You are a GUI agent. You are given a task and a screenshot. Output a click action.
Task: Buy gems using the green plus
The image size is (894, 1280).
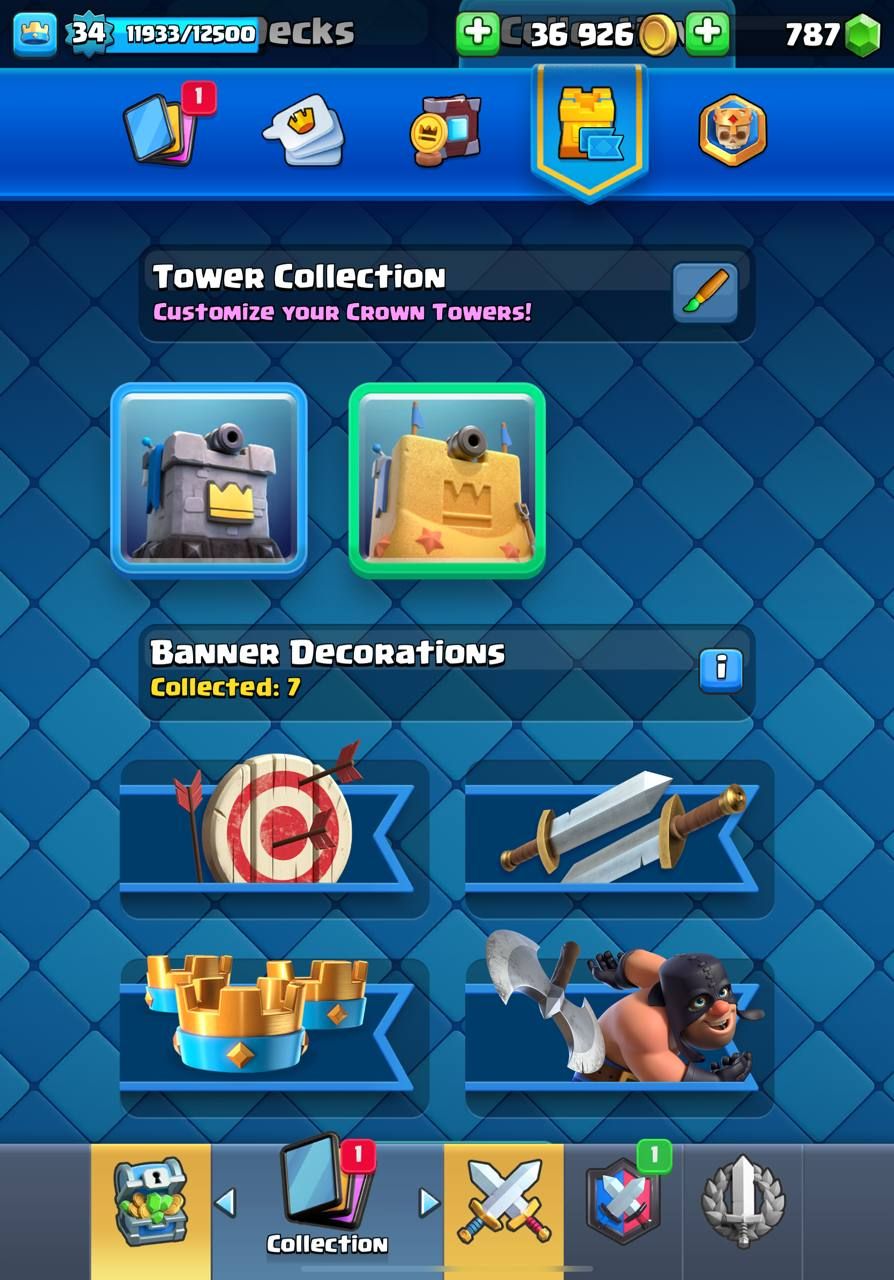click(x=708, y=34)
